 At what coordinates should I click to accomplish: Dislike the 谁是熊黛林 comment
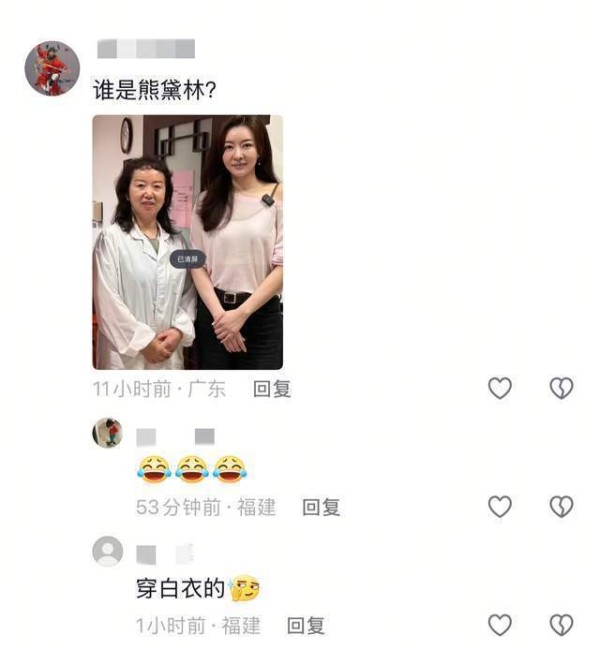(561, 388)
